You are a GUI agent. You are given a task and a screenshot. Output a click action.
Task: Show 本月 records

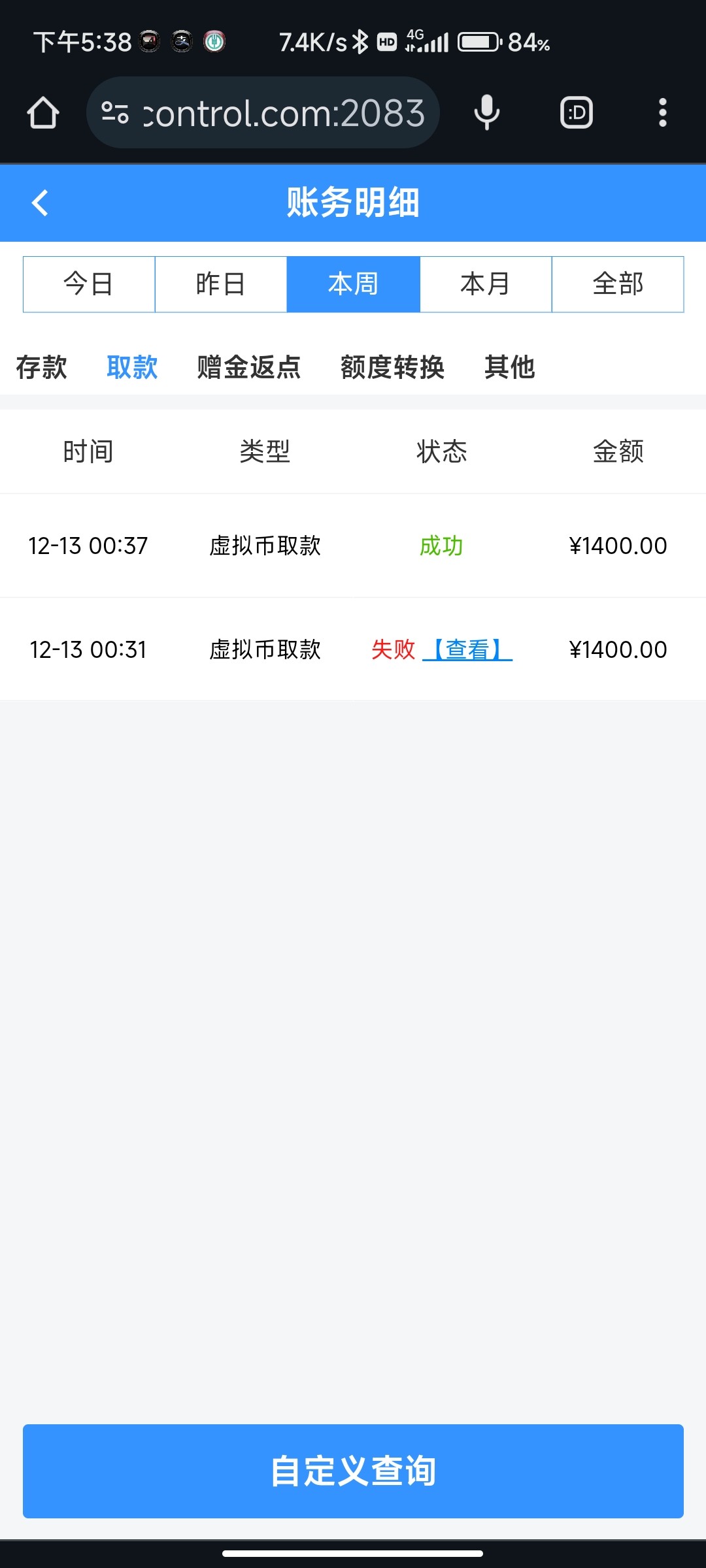click(x=486, y=284)
